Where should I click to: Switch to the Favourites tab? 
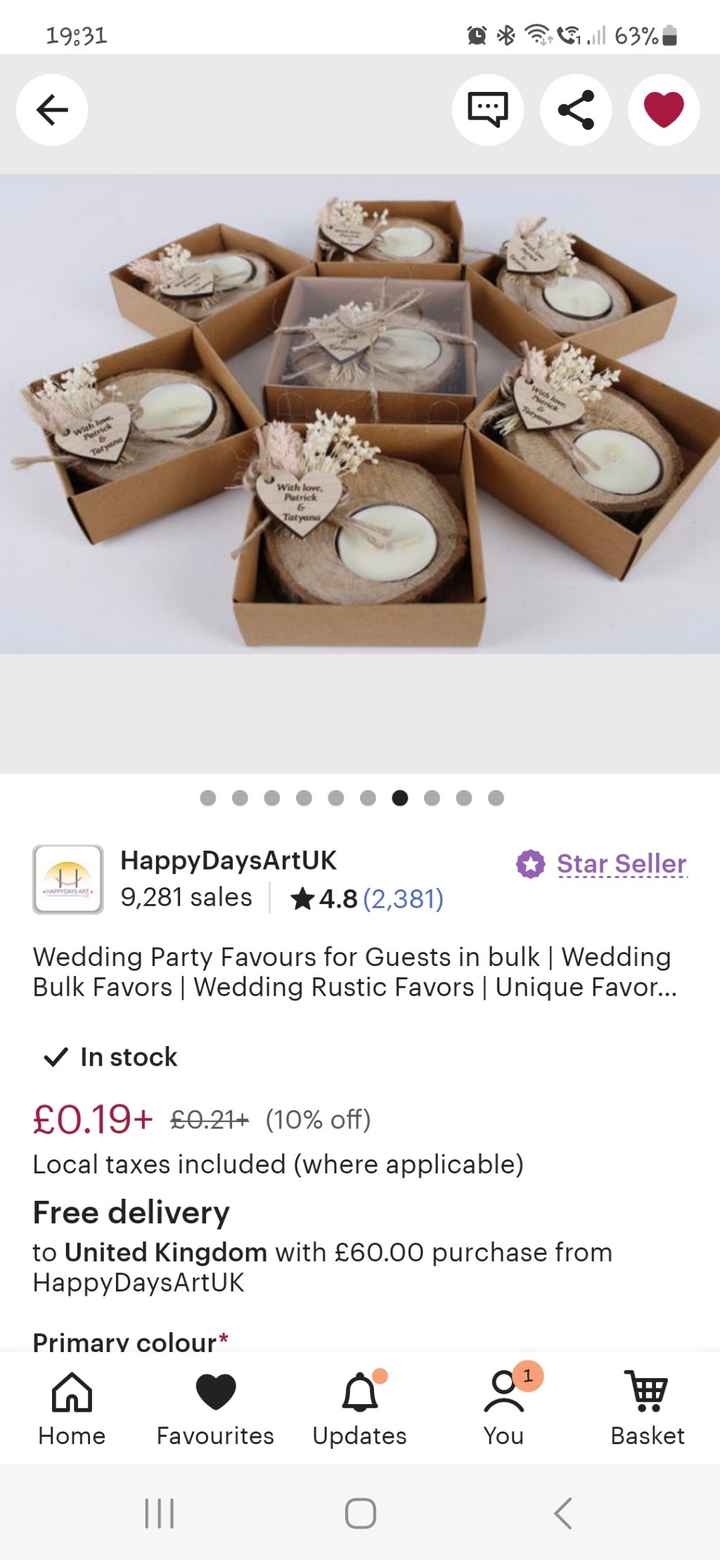215,1408
